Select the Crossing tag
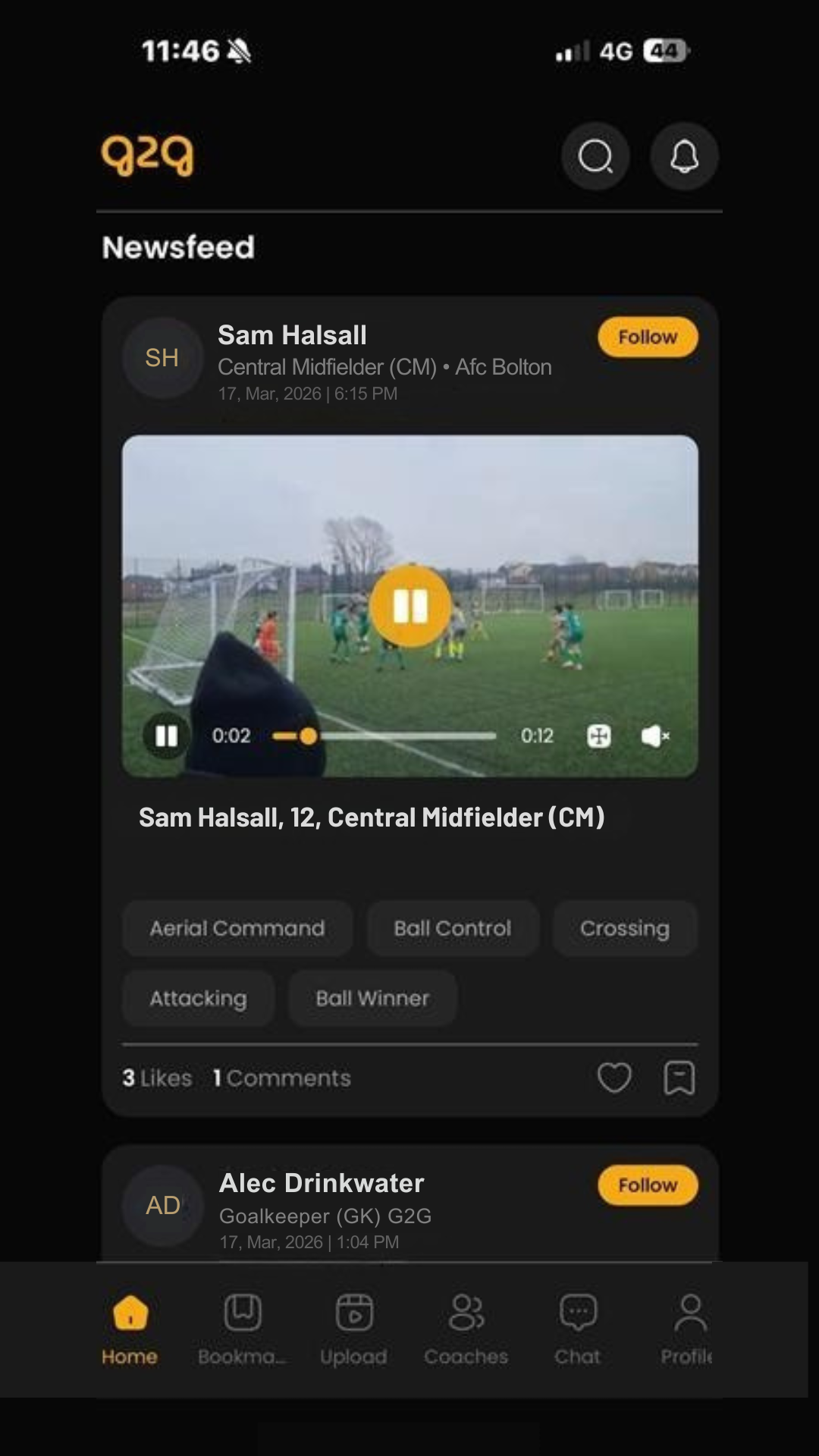Screen dimensions: 819x1456 625,928
